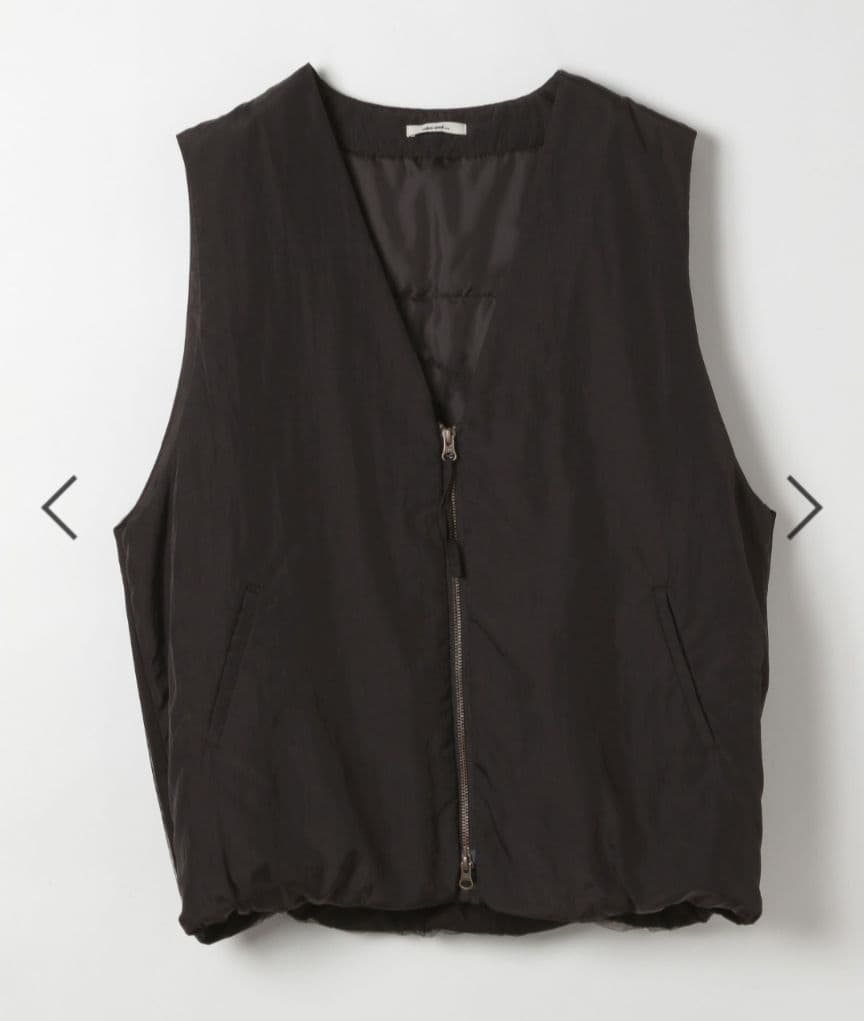Go to the previous product image

pyautogui.click(x=59, y=507)
